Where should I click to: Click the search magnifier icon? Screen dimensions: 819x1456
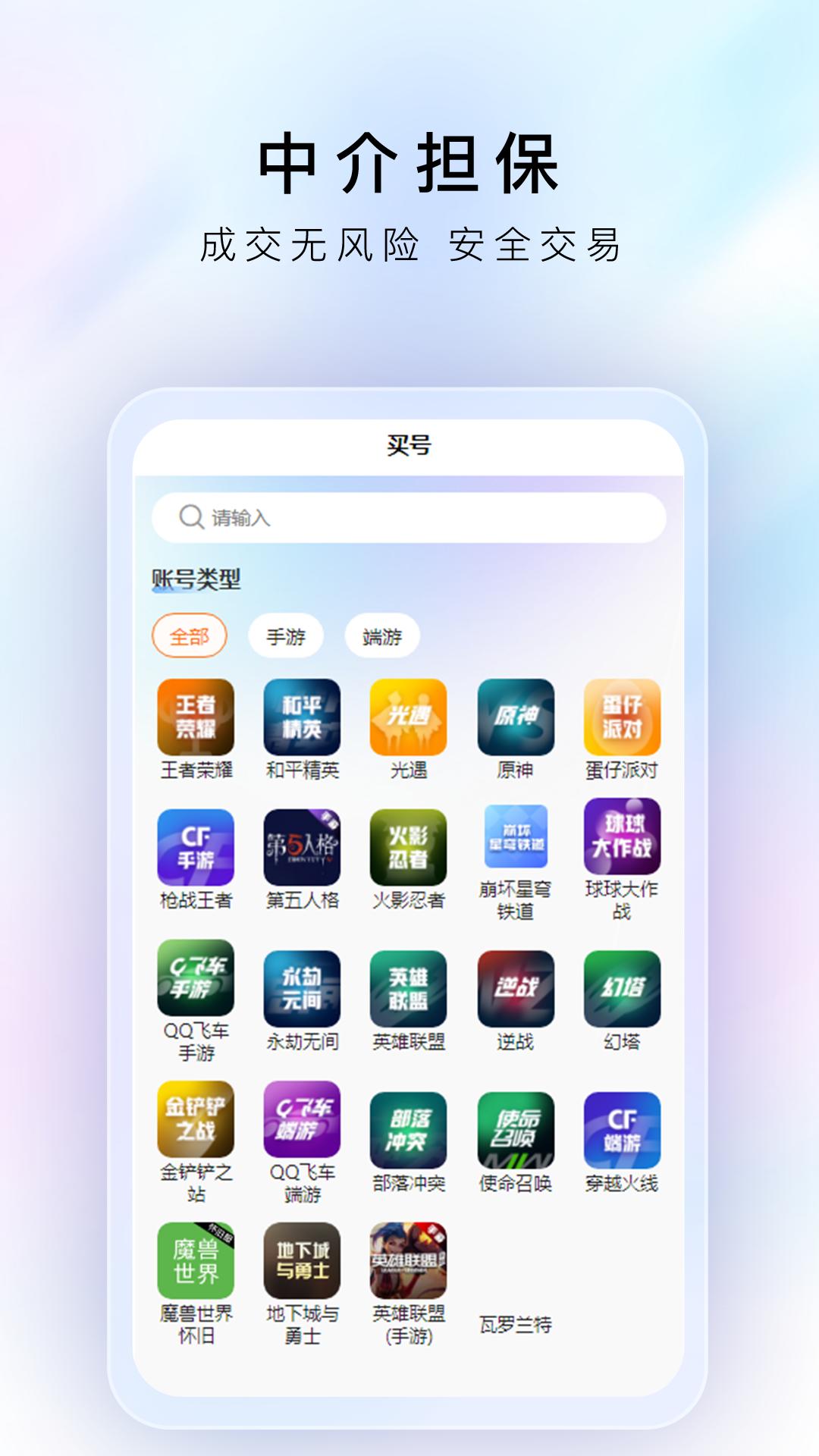tap(188, 516)
